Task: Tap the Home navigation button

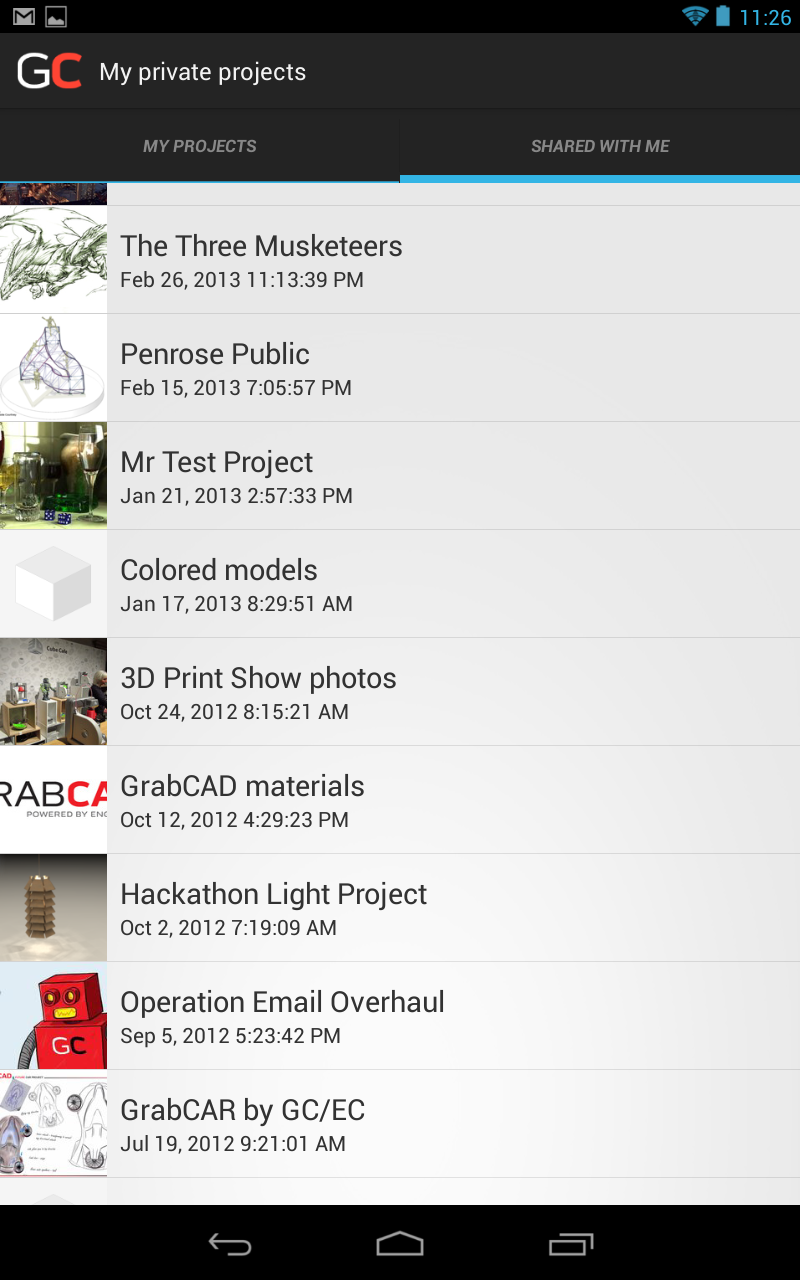Action: [x=400, y=1245]
